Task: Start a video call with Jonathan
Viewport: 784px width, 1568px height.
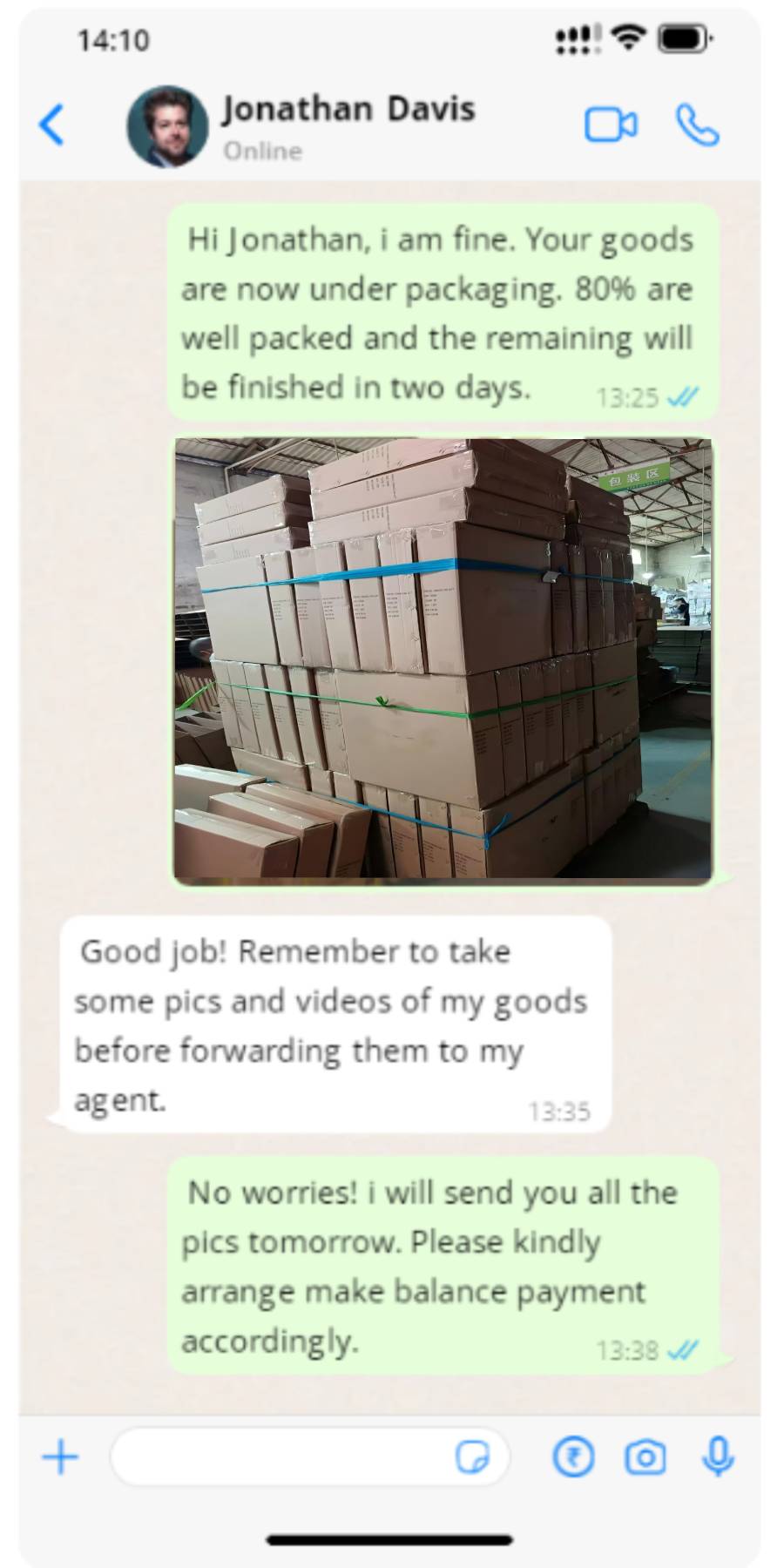Action: pyautogui.click(x=610, y=125)
